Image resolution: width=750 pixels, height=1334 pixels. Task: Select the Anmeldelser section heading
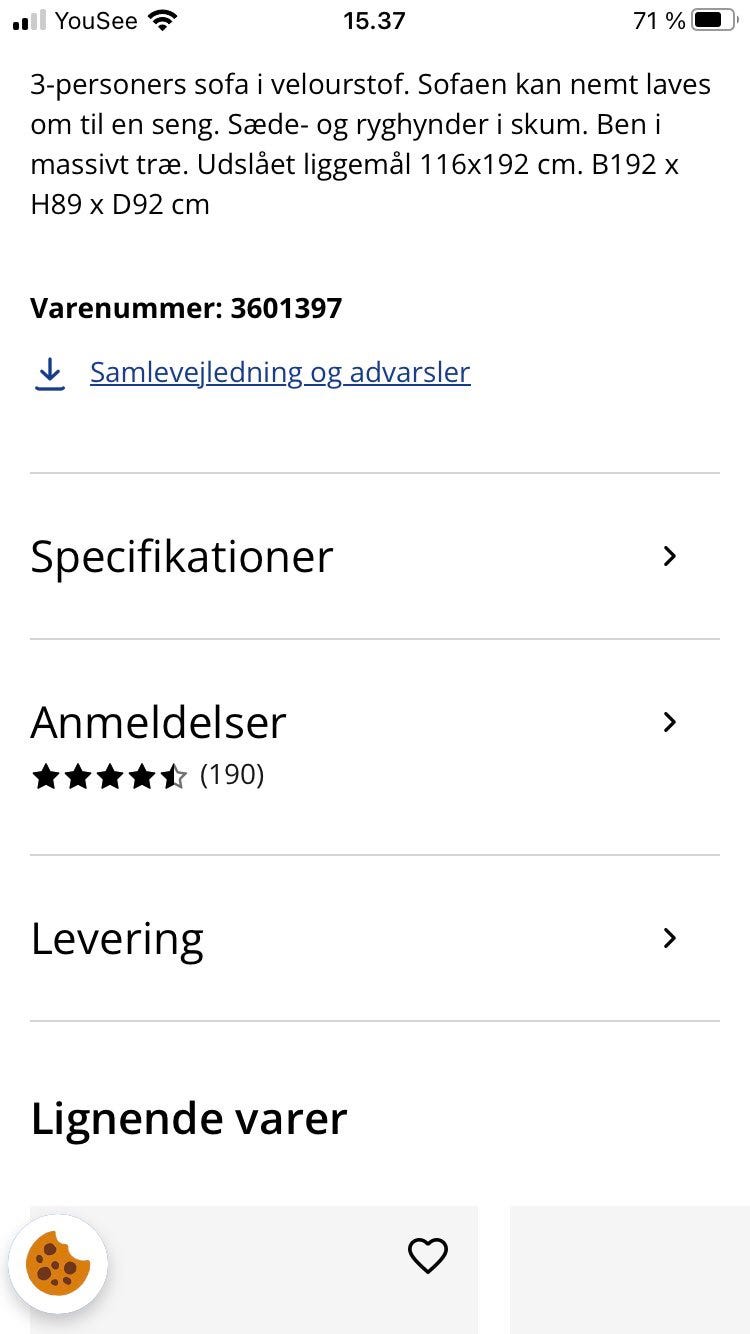[x=158, y=722]
